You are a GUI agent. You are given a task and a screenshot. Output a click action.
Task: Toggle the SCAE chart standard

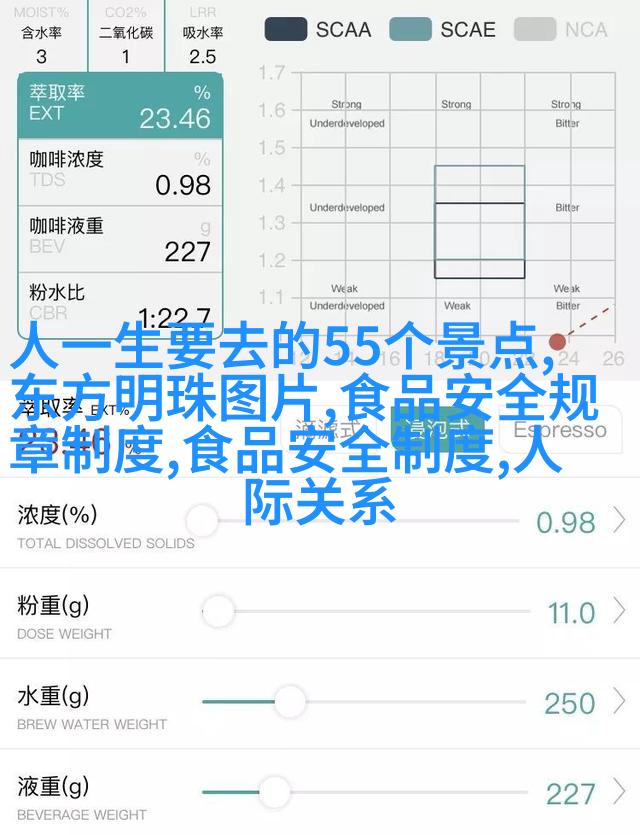443,29
